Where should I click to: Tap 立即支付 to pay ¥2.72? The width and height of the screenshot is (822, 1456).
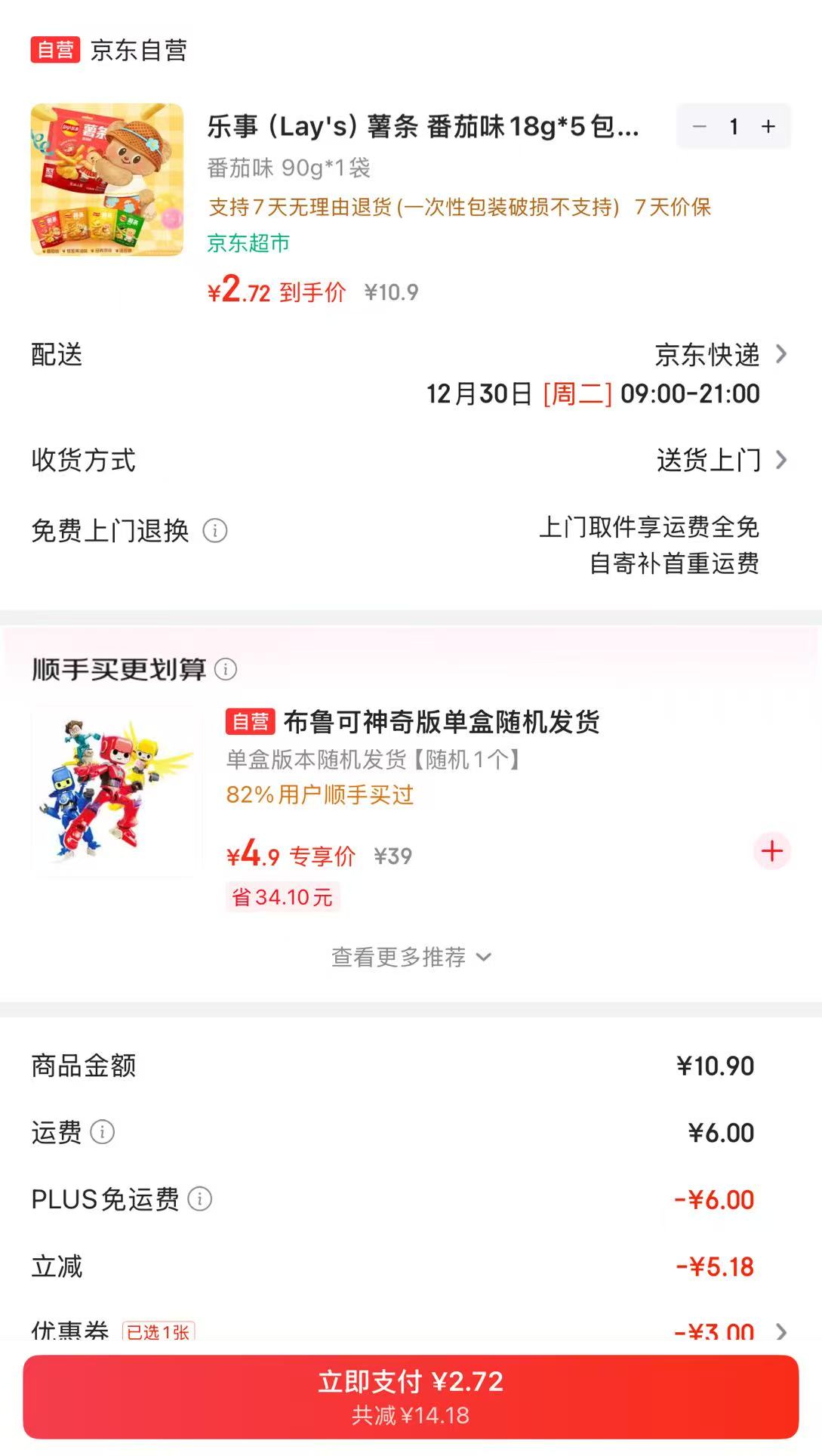click(x=411, y=1396)
